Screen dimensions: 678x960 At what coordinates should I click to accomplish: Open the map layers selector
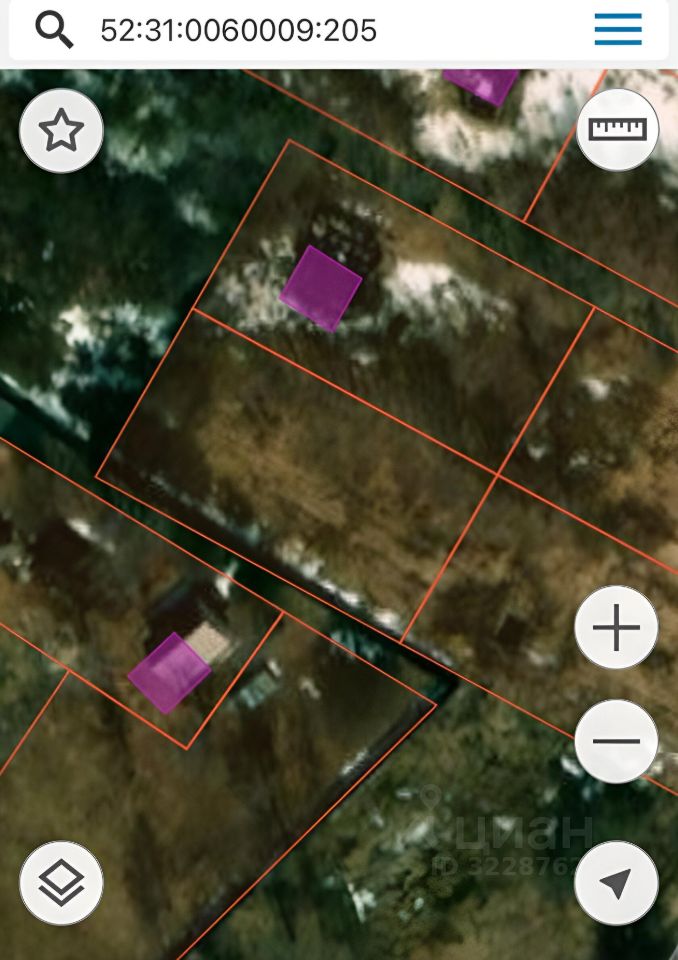click(61, 882)
